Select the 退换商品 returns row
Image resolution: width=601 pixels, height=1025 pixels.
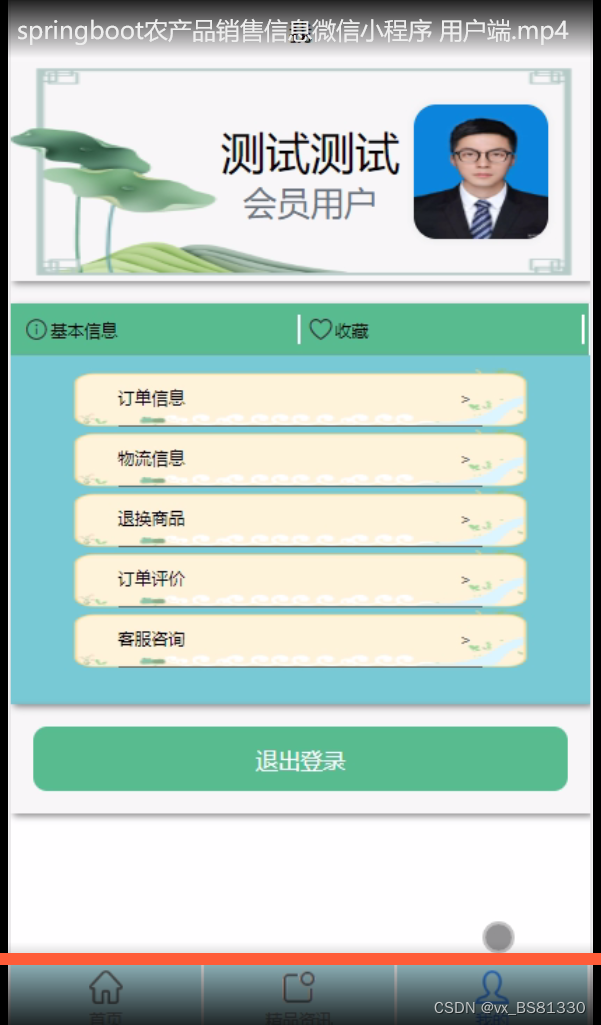coord(300,520)
